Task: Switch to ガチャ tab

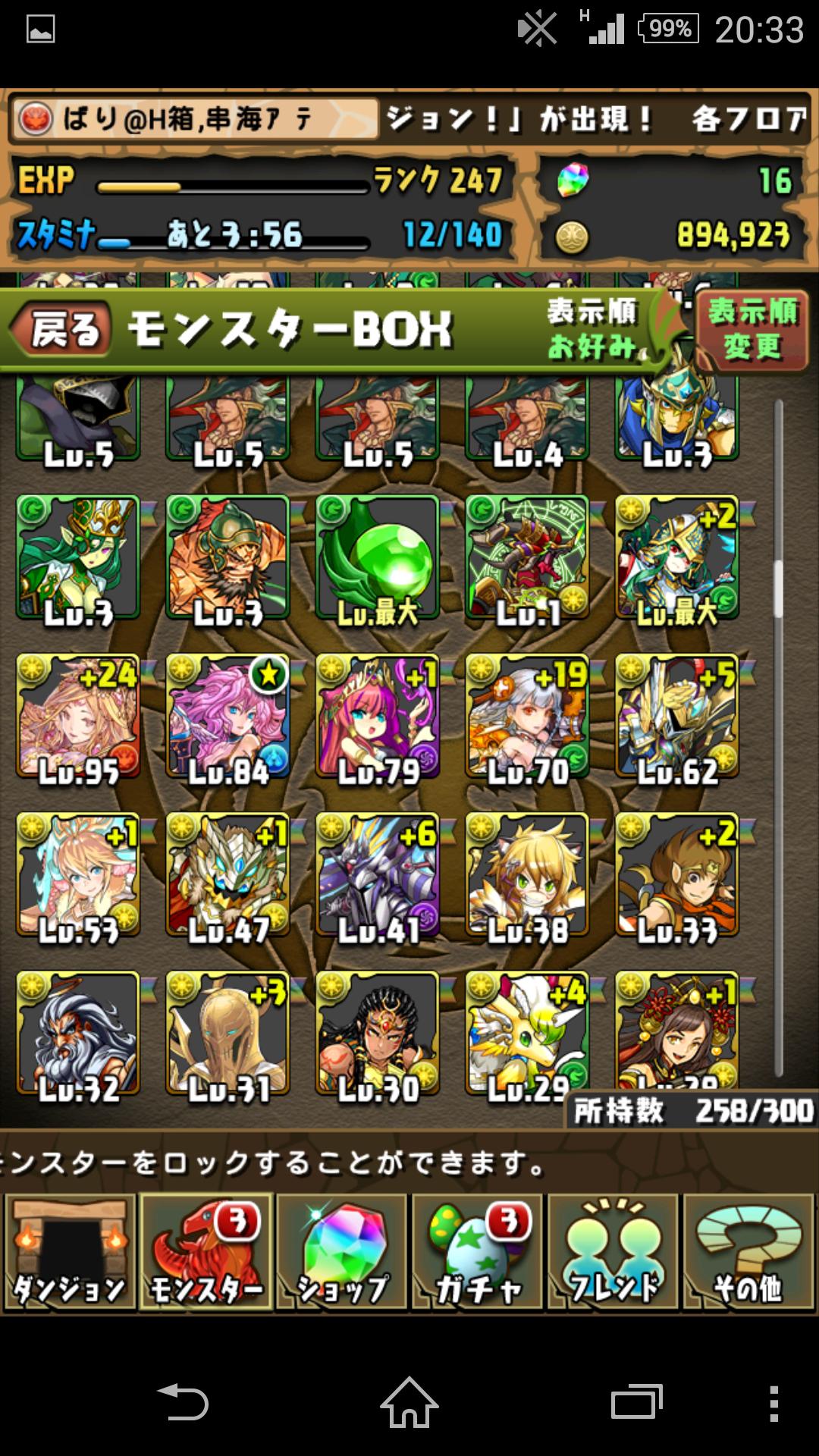Action: (478, 1253)
